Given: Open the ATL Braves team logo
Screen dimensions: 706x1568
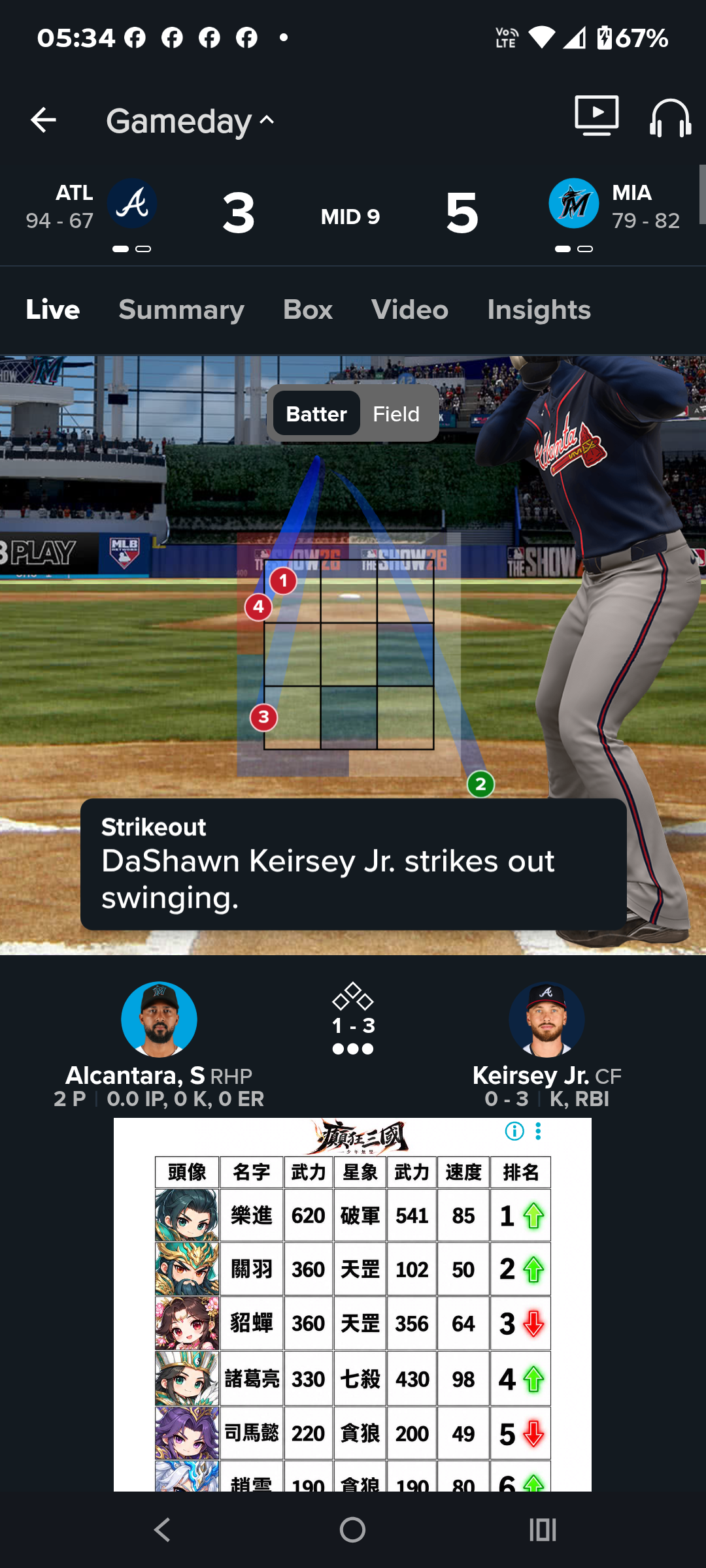Looking at the screenshot, I should [x=132, y=203].
